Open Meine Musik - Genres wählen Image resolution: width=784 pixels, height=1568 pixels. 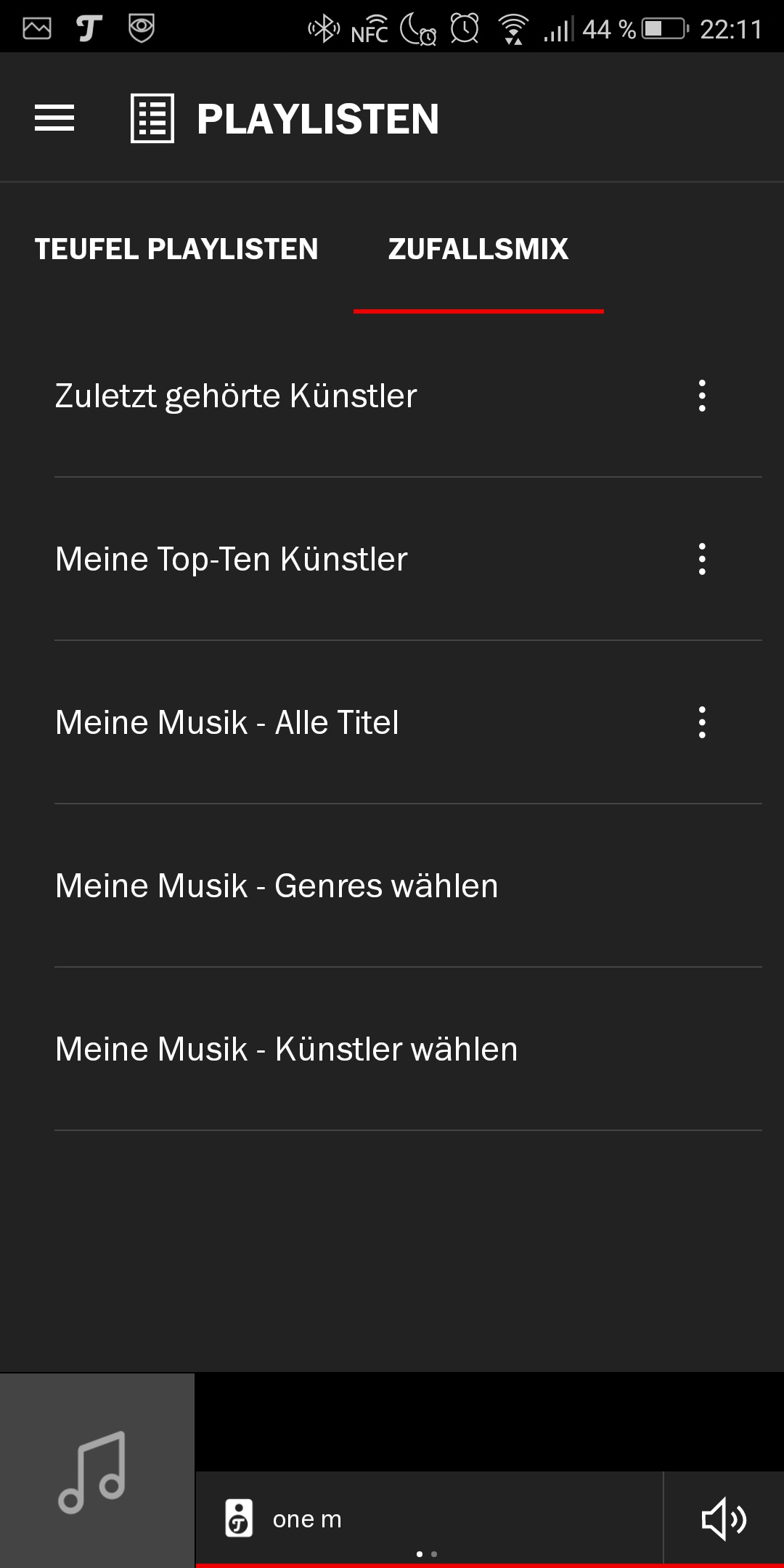click(x=277, y=886)
